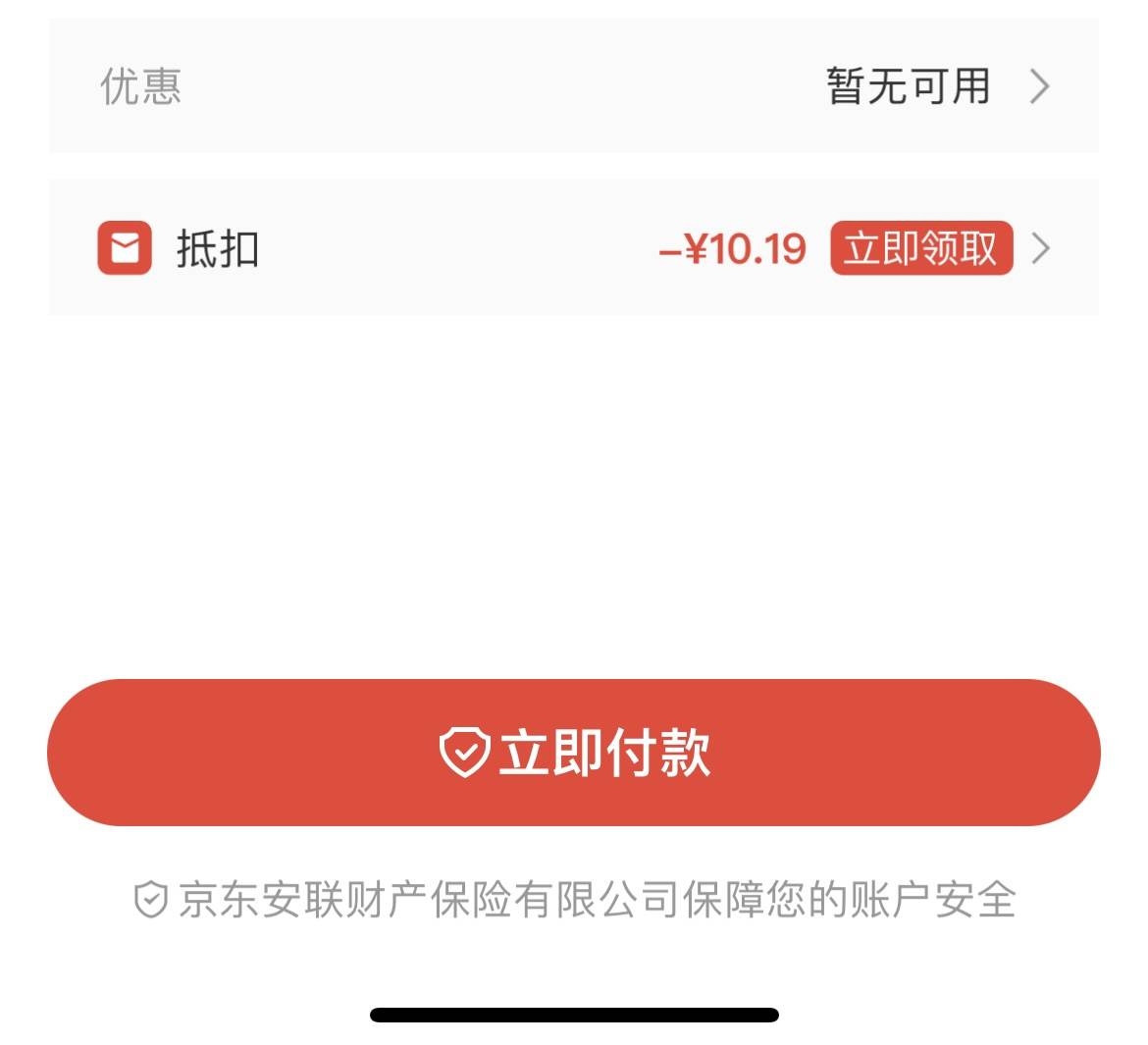The width and height of the screenshot is (1148, 1045).
Task: Open the 优惠 discount row
Action: coord(573,86)
